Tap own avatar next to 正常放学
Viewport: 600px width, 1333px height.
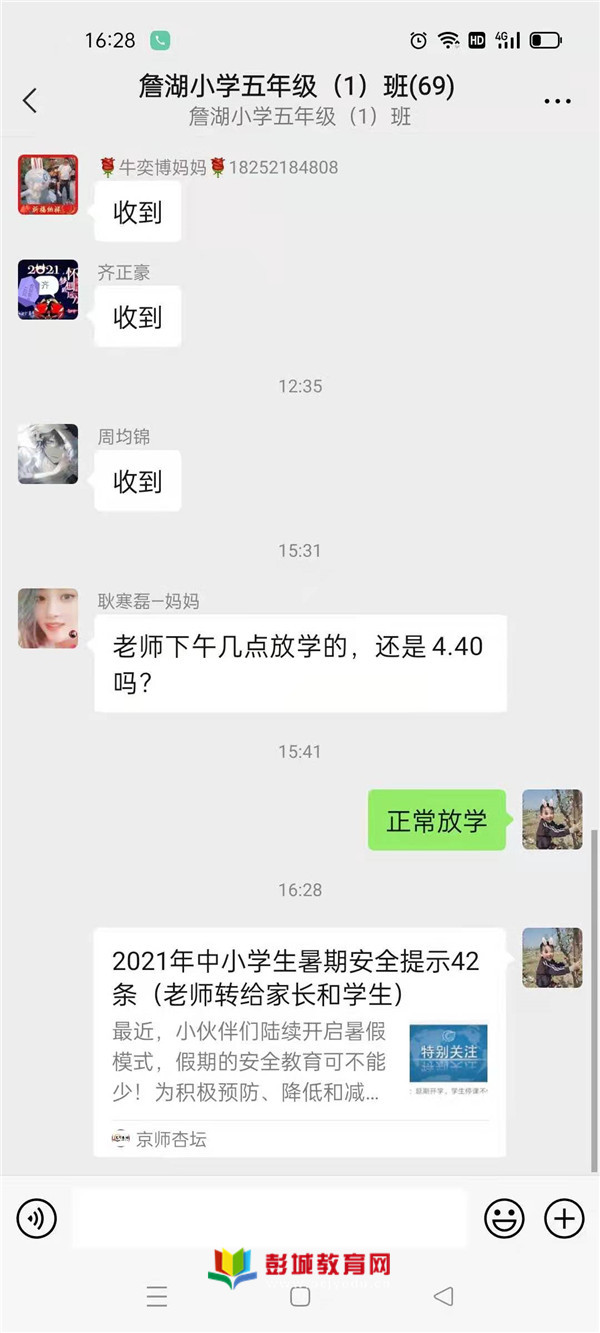tap(552, 819)
